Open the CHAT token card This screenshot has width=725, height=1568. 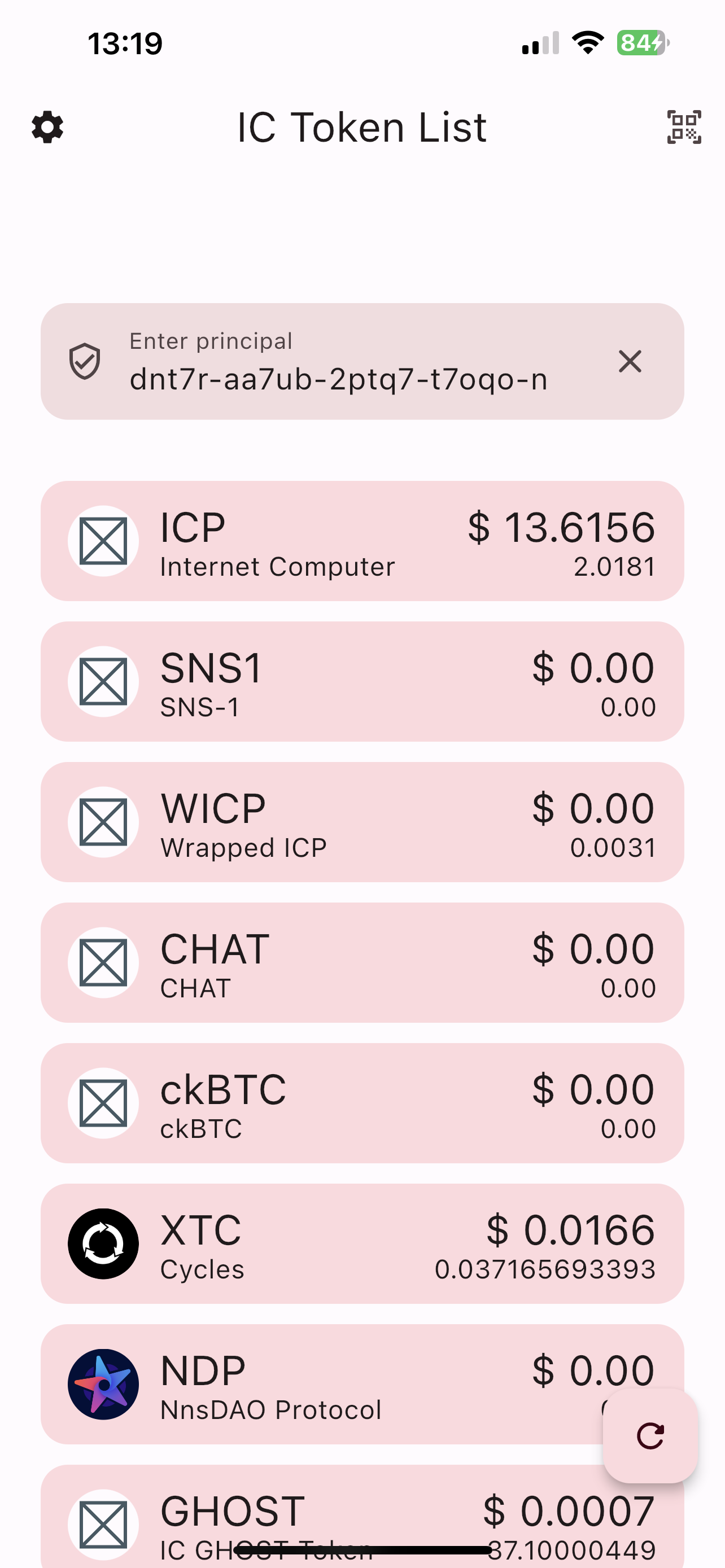(x=362, y=963)
